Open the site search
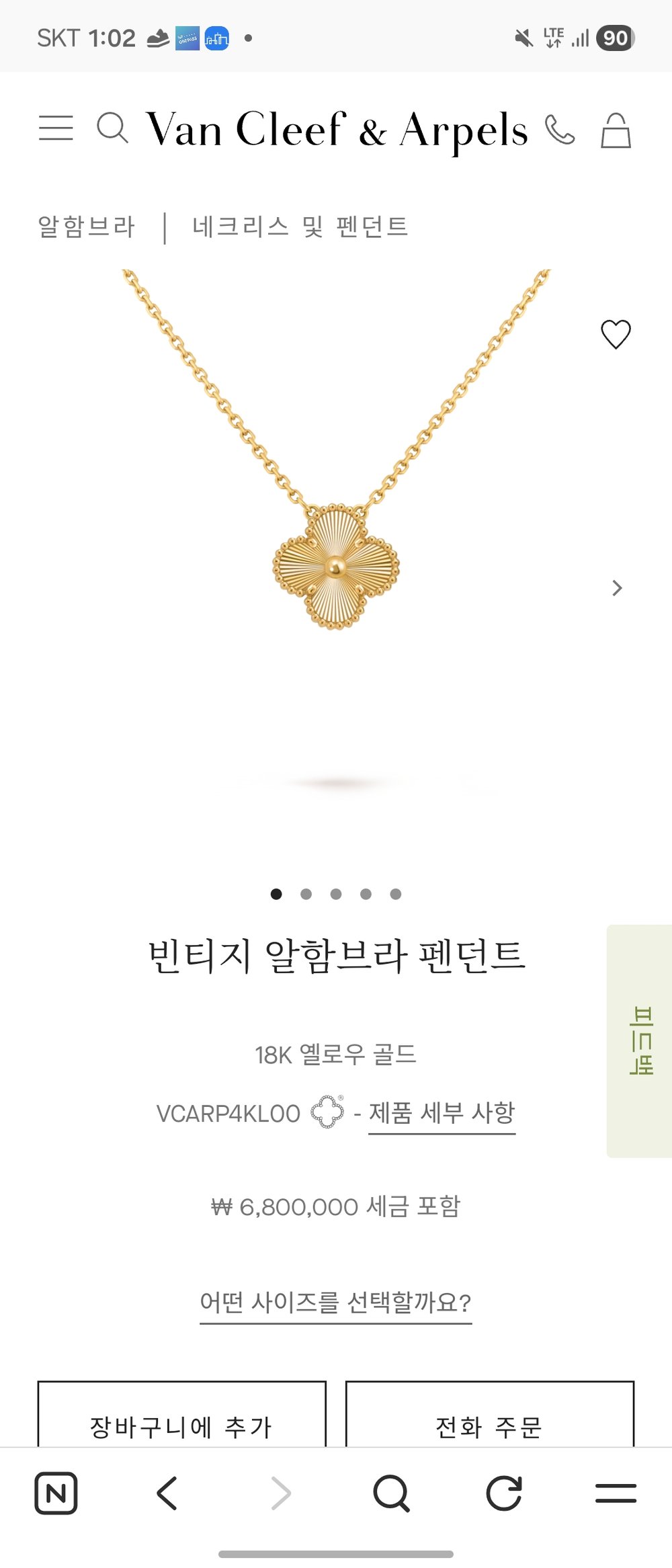The height and width of the screenshot is (1568, 672). point(112,128)
